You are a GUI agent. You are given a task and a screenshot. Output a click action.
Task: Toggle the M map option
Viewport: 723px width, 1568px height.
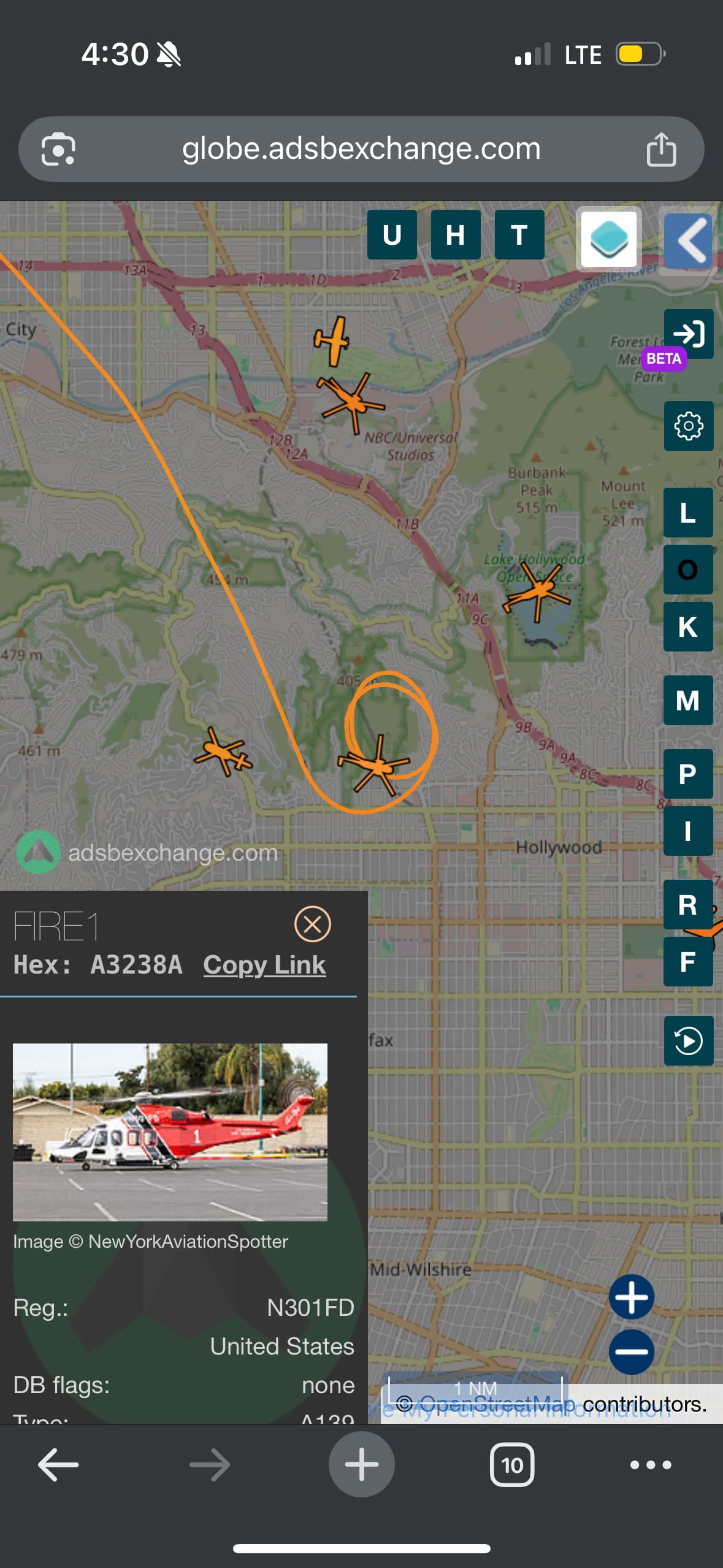(x=687, y=700)
